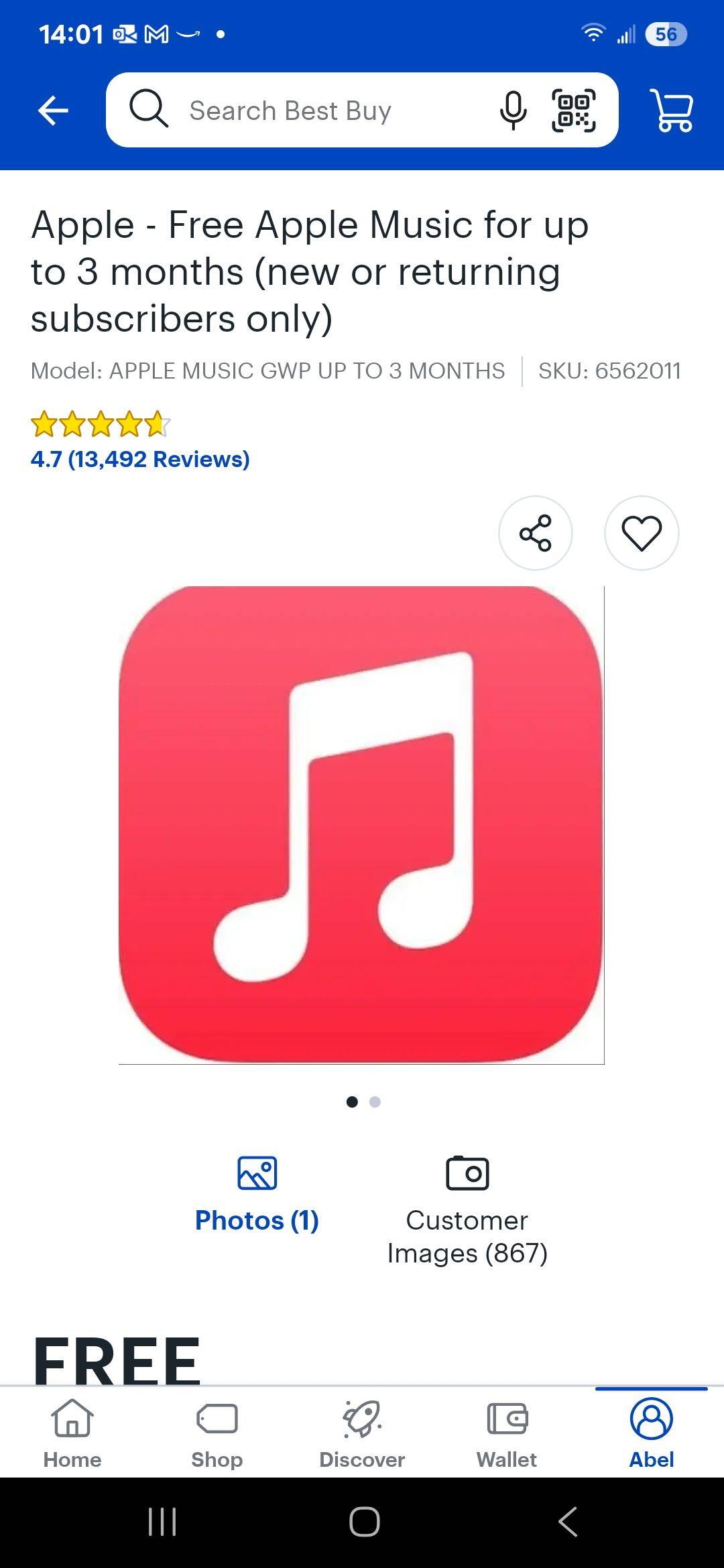
Task: Start voice search with the microphone
Action: (513, 111)
